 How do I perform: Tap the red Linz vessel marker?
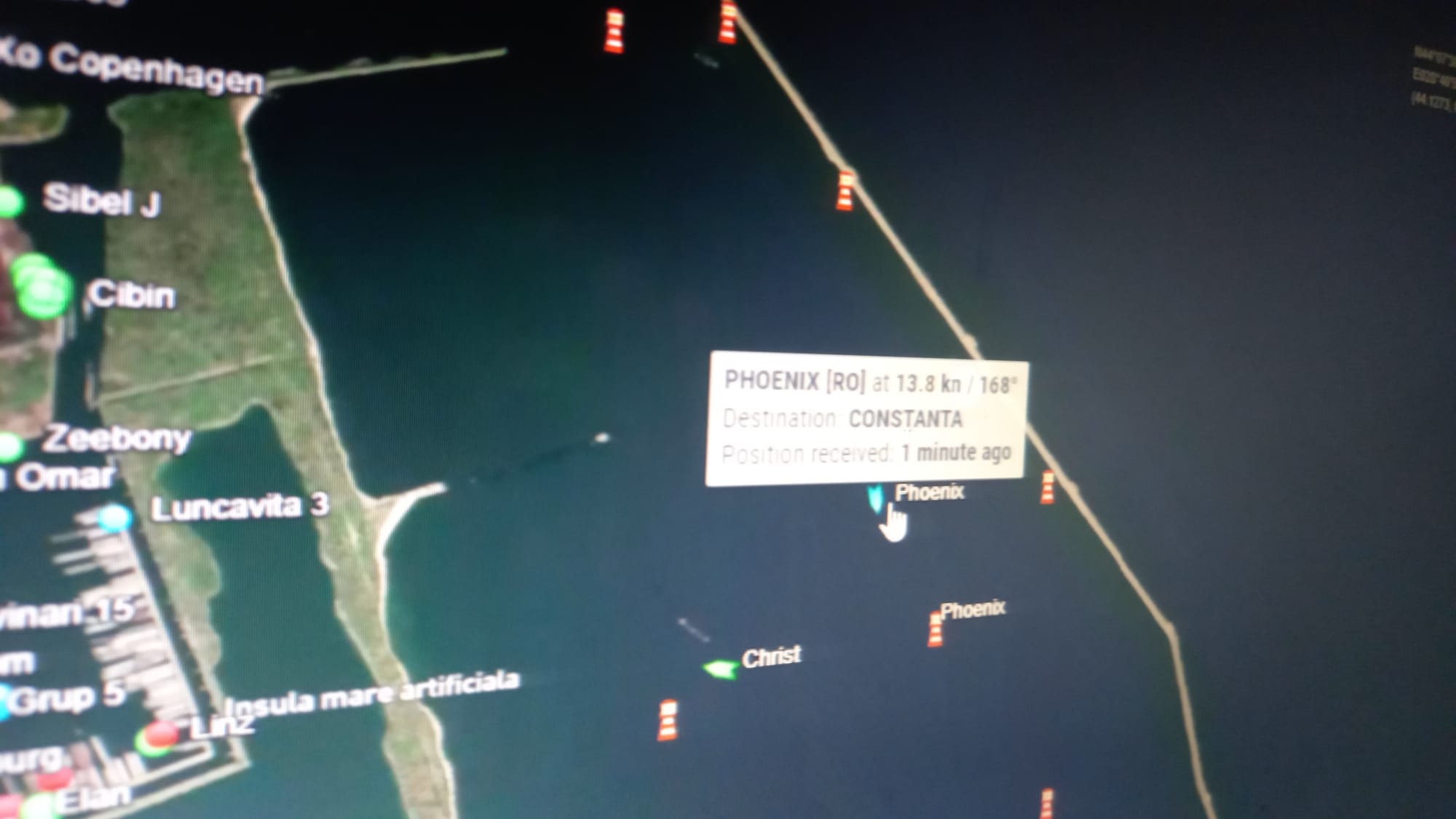coord(162,734)
